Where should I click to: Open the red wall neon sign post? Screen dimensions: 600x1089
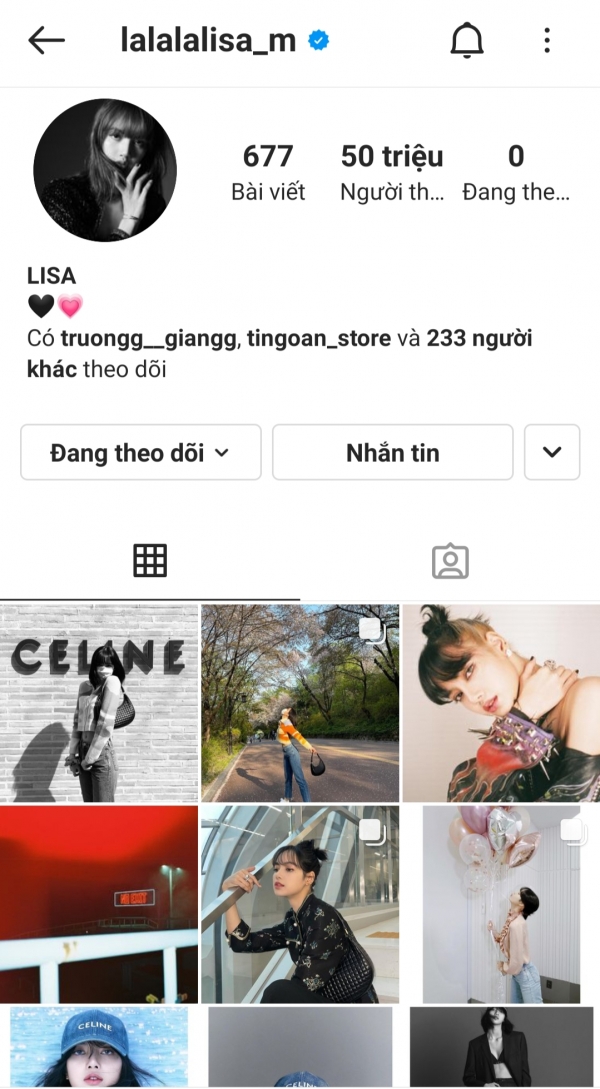coord(99,904)
